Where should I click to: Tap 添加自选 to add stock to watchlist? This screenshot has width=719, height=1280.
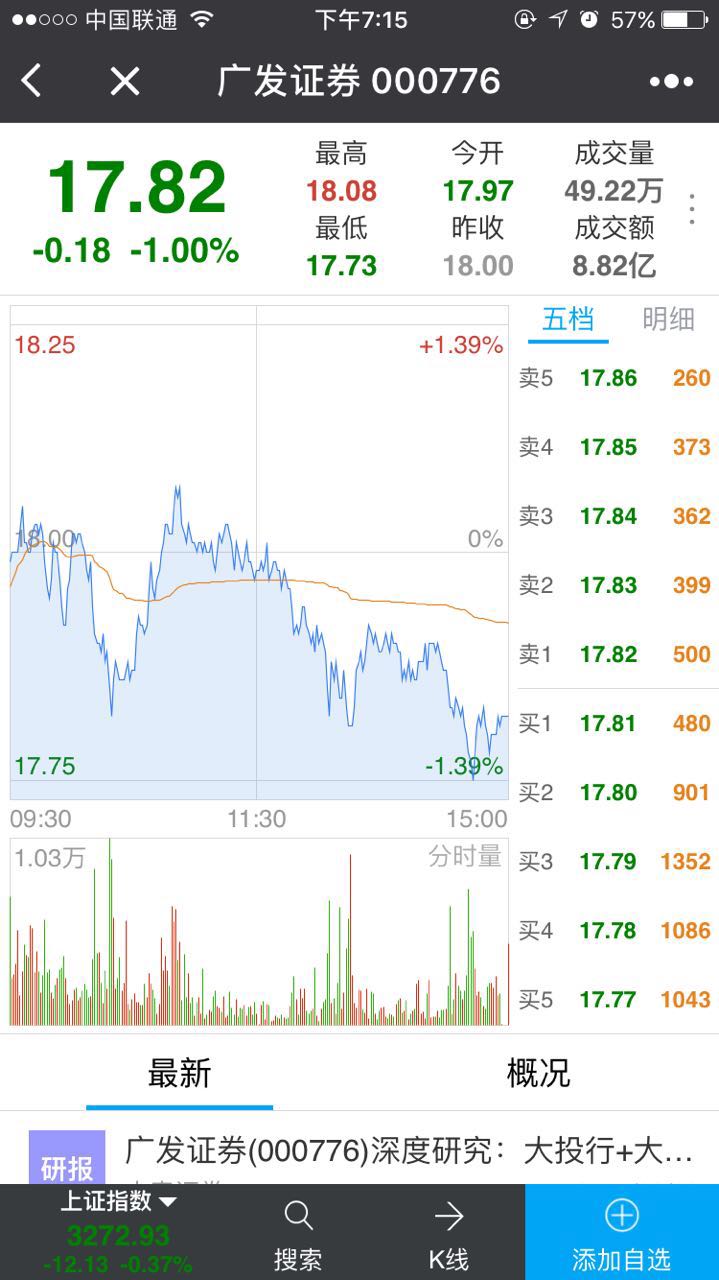(621, 1233)
